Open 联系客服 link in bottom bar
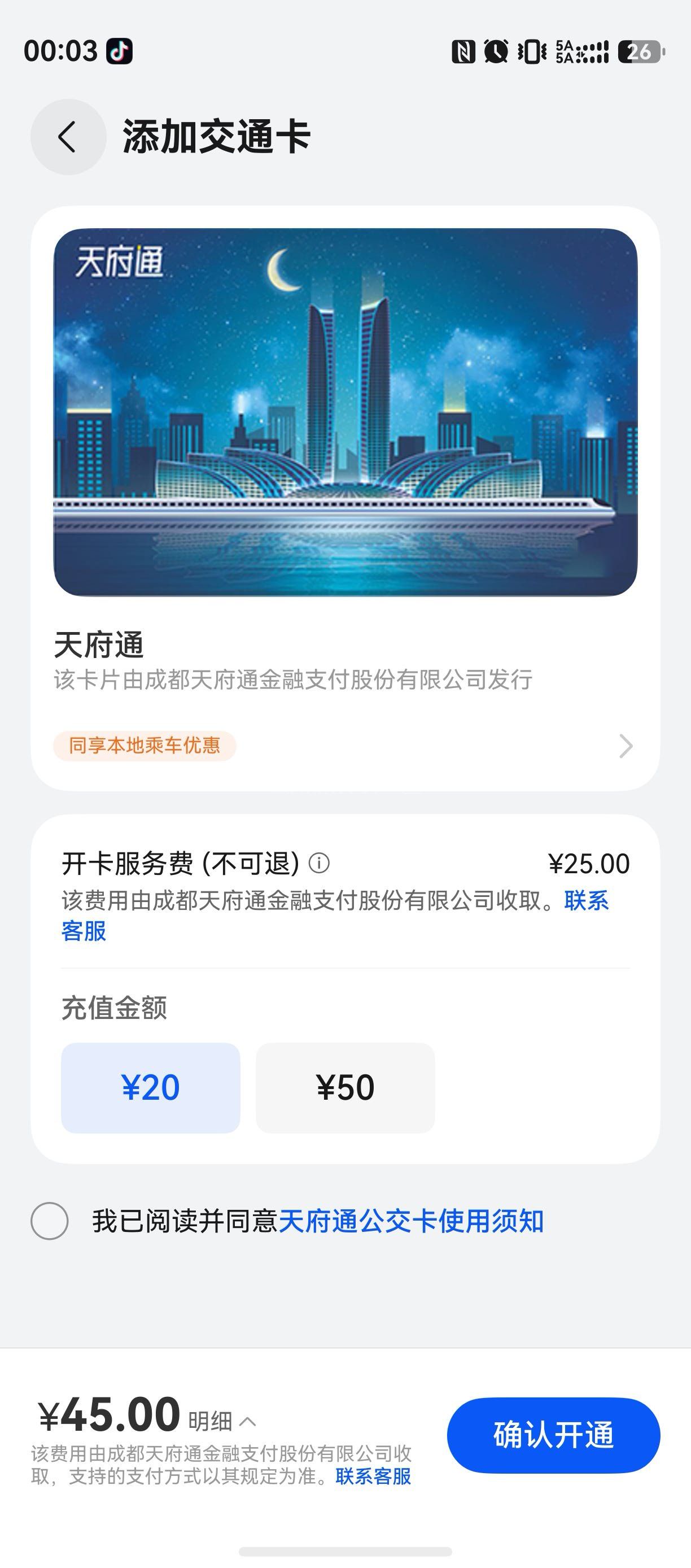The width and height of the screenshot is (691, 1568). tap(373, 1476)
